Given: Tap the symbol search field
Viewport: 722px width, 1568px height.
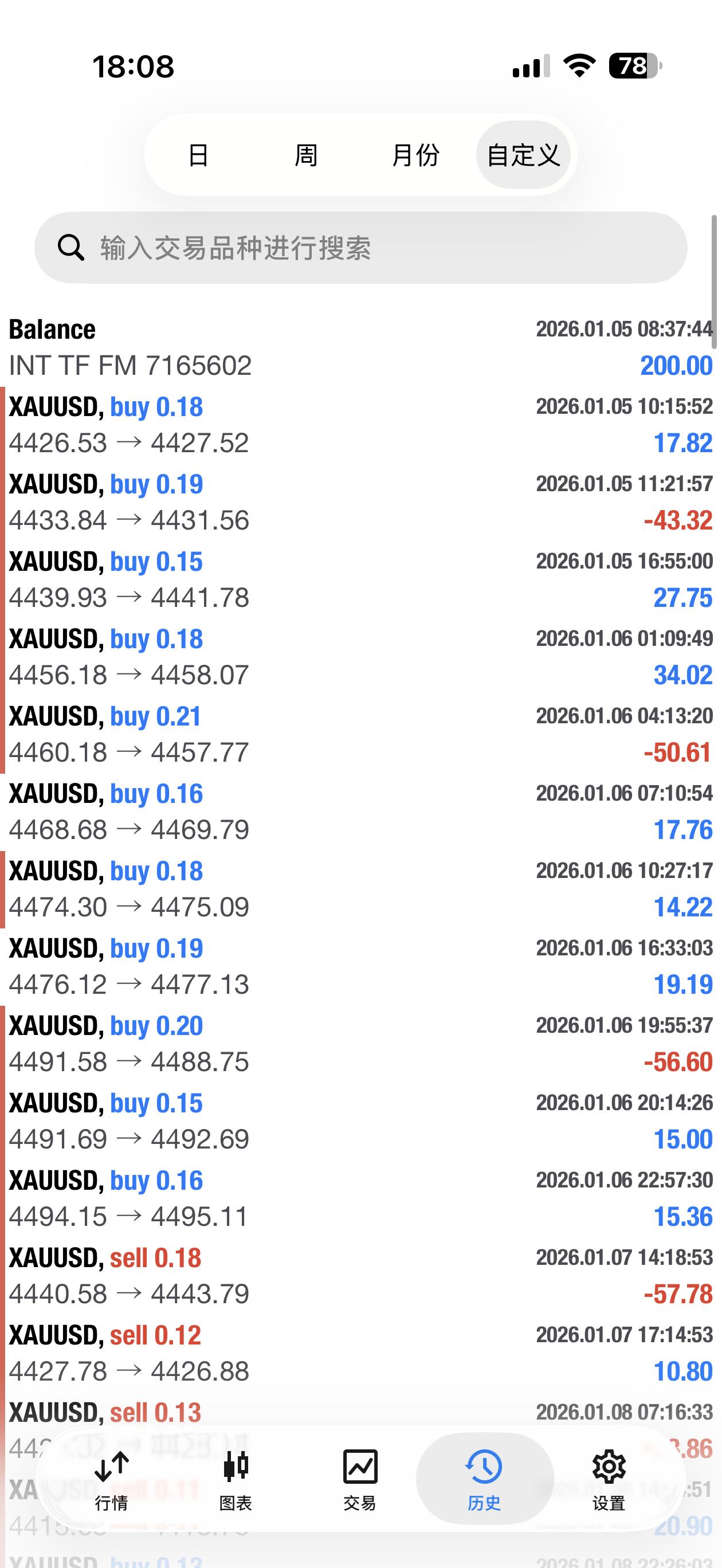Looking at the screenshot, I should click(360, 248).
